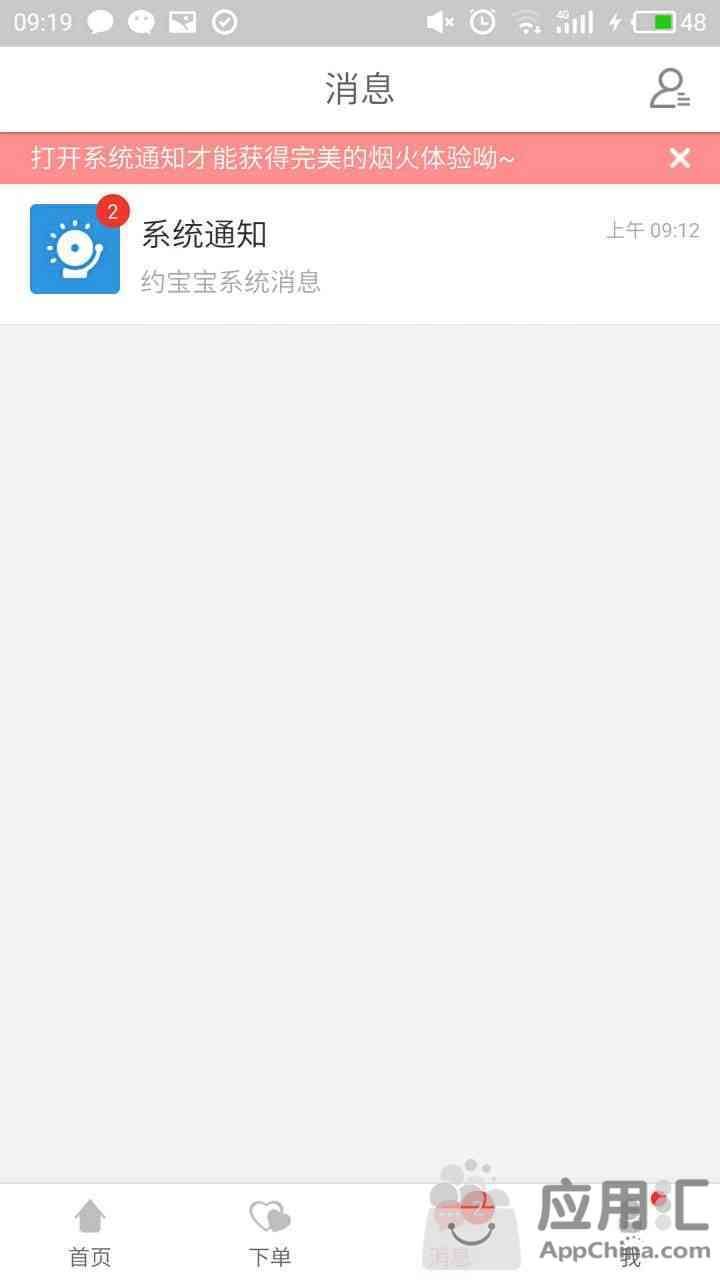The width and height of the screenshot is (720, 1280).
Task: Select the 消息 tab
Action: point(450,1232)
